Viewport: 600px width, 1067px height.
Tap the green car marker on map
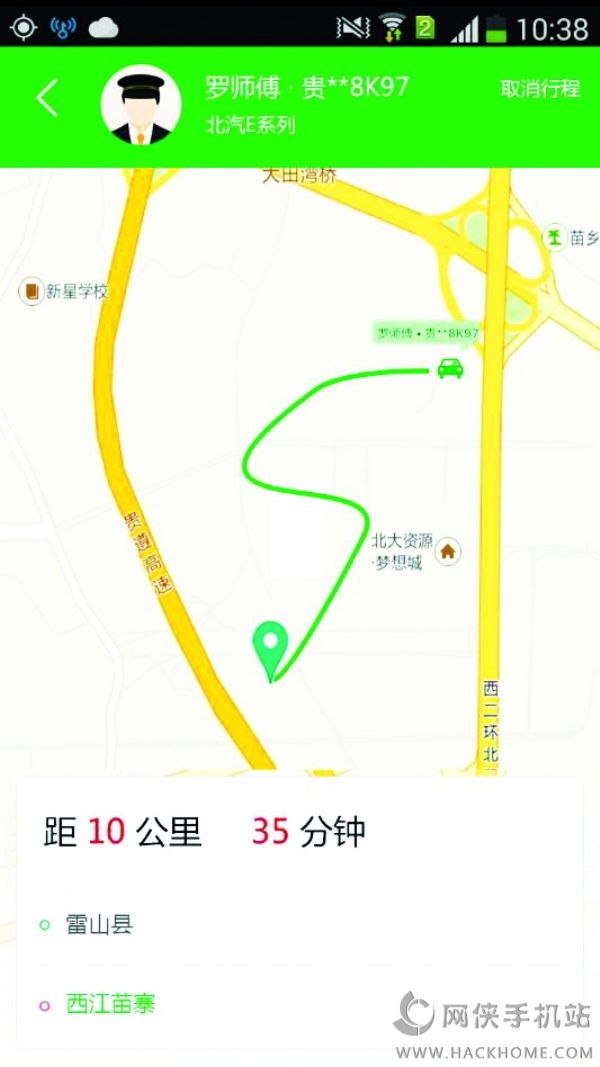[450, 368]
